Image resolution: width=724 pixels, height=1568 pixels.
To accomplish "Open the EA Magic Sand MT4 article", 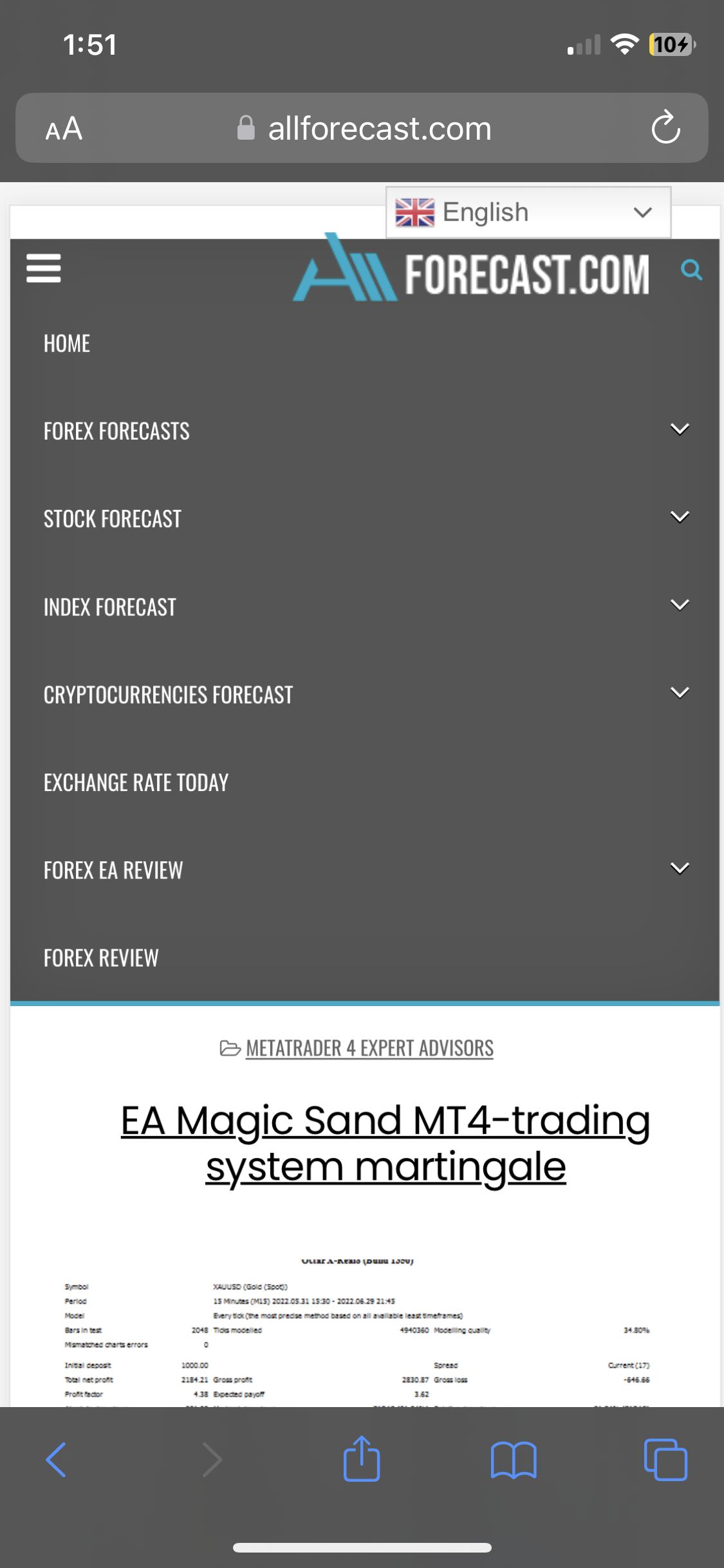I will pos(385,1143).
